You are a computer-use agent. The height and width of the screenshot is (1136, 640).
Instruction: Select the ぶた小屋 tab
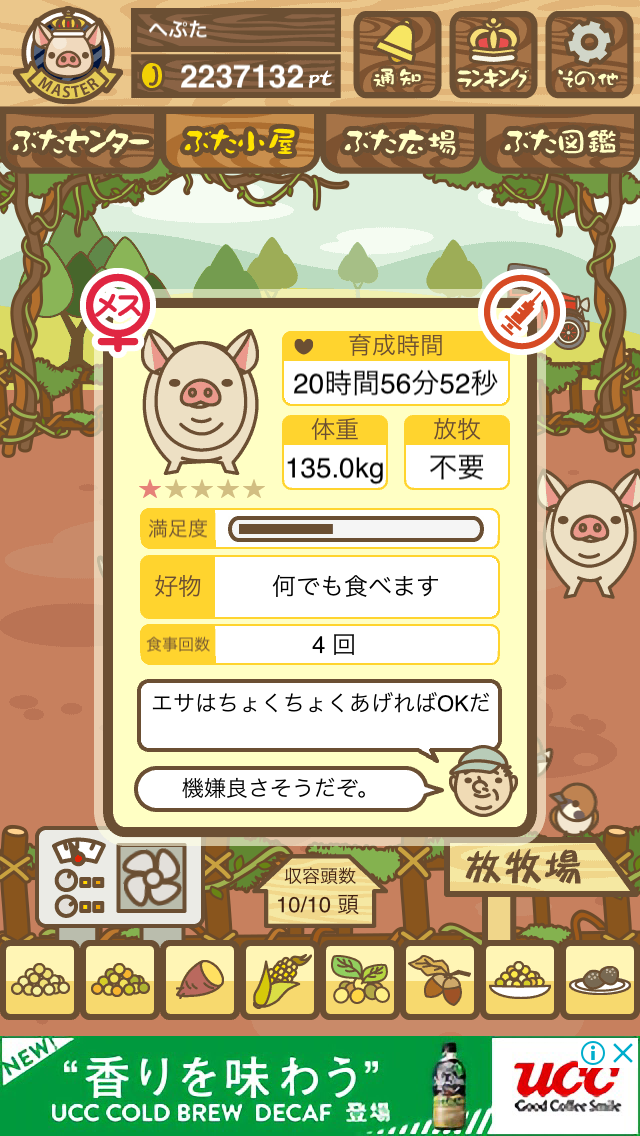click(x=240, y=143)
